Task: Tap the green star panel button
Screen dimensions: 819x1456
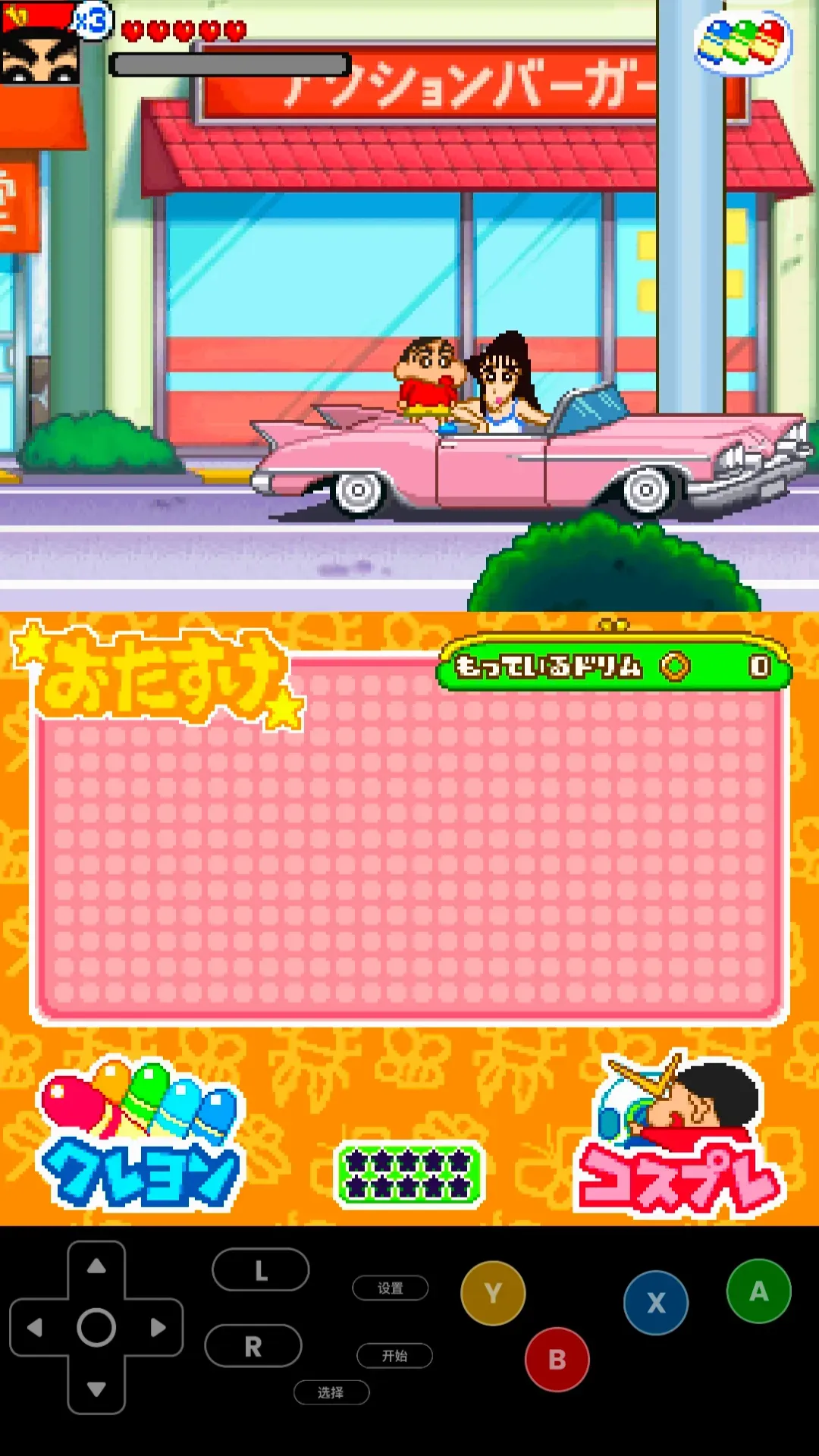Action: (409, 1174)
